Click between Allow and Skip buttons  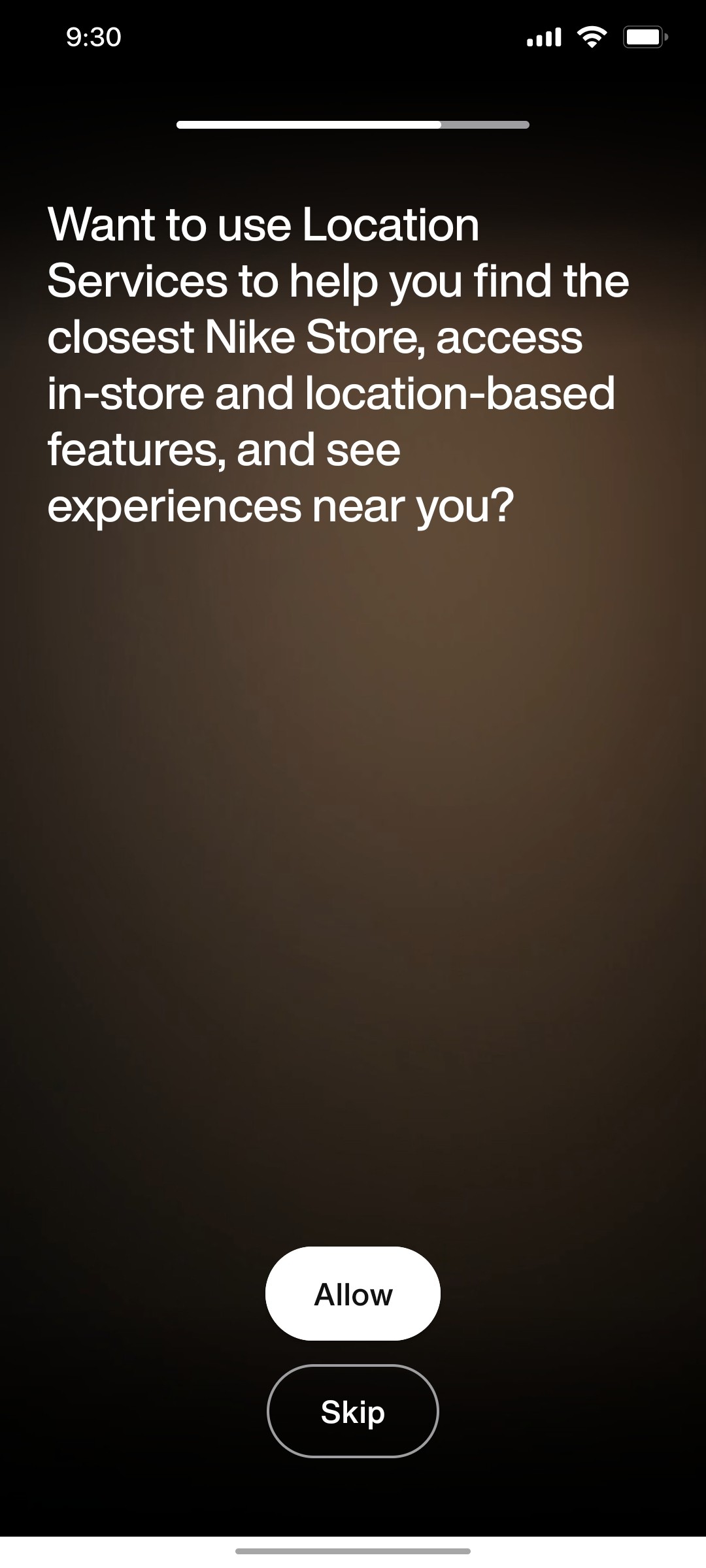point(352,1352)
